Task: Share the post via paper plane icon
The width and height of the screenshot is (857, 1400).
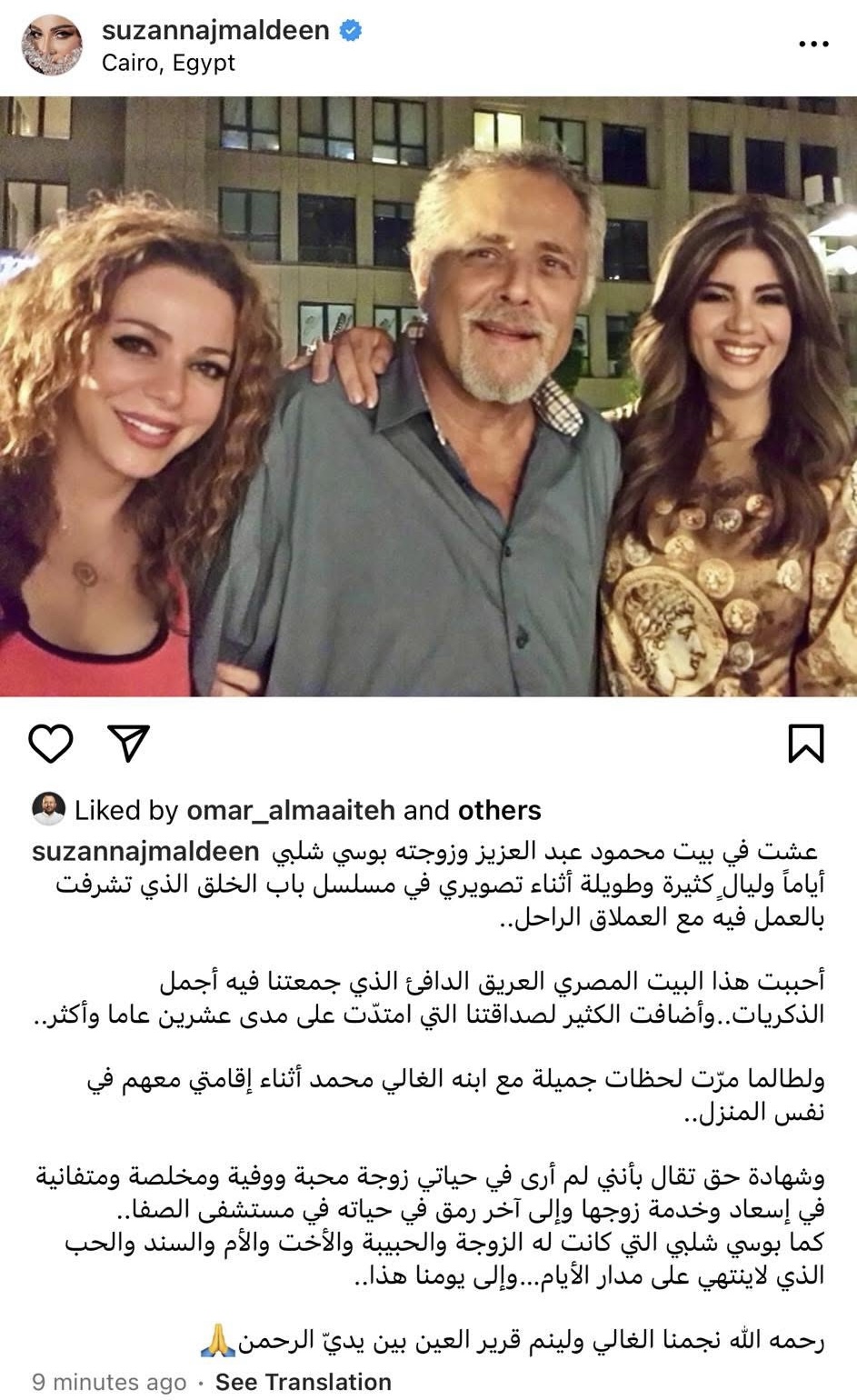Action: coord(128,742)
